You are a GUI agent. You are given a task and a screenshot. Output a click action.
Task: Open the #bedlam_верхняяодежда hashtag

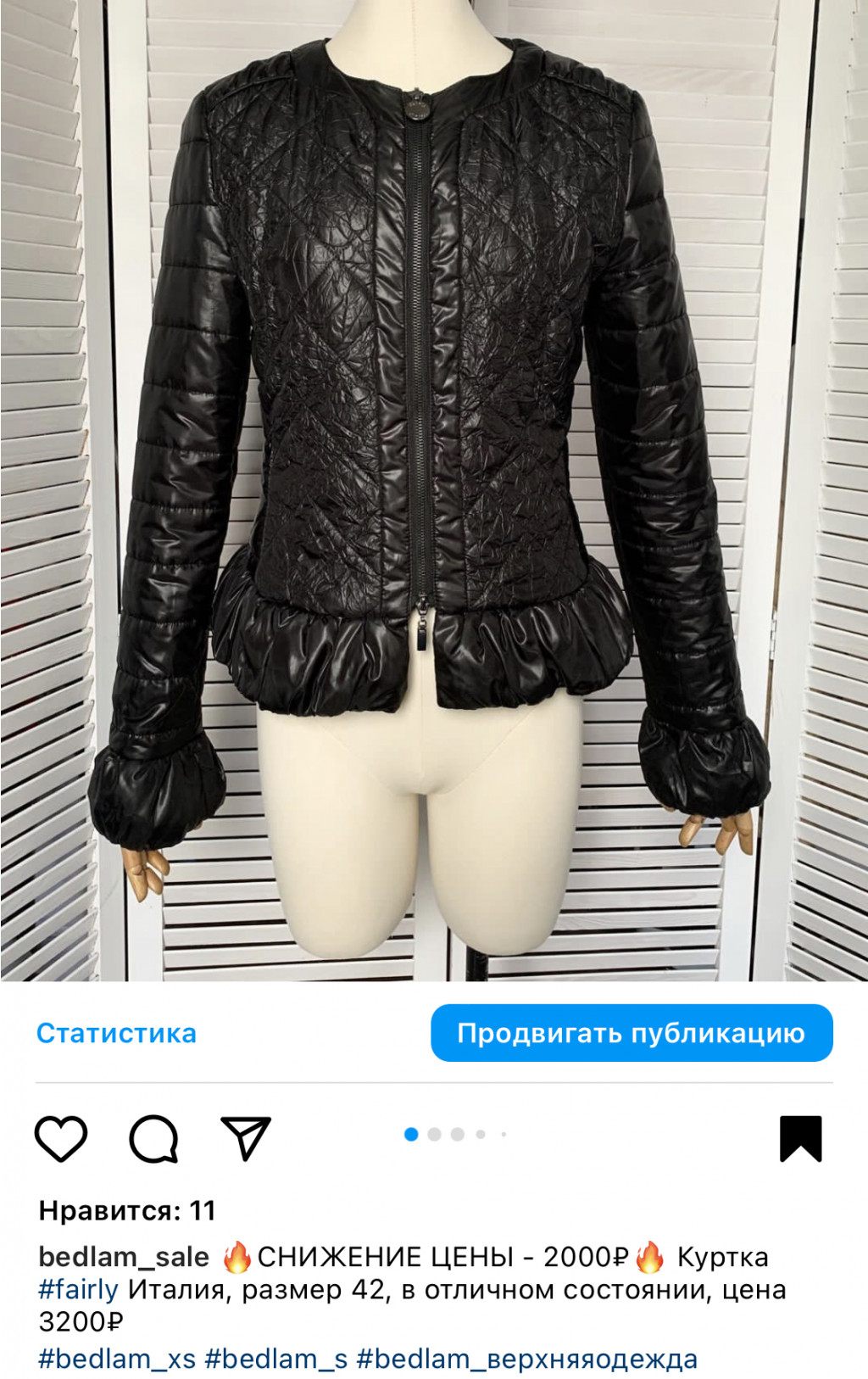(x=526, y=1359)
